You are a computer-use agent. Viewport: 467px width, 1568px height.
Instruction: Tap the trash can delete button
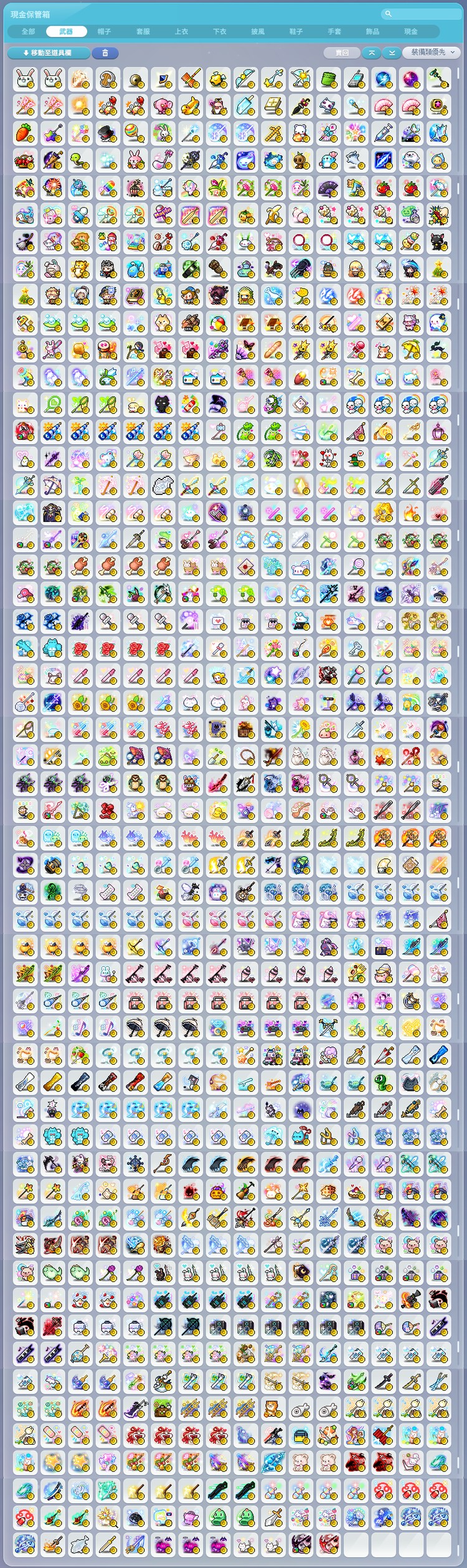pos(105,53)
